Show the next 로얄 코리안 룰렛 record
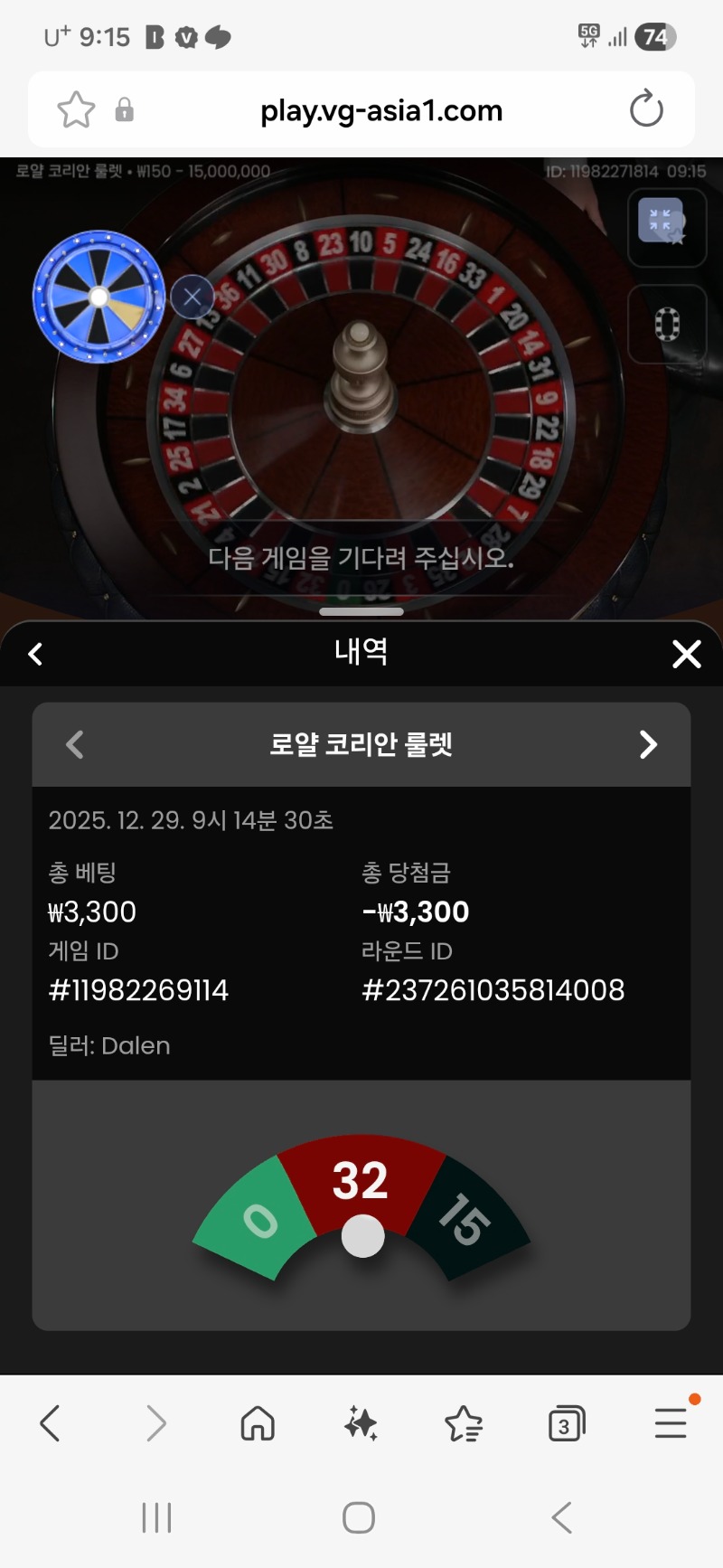The image size is (723, 1568). [x=648, y=744]
